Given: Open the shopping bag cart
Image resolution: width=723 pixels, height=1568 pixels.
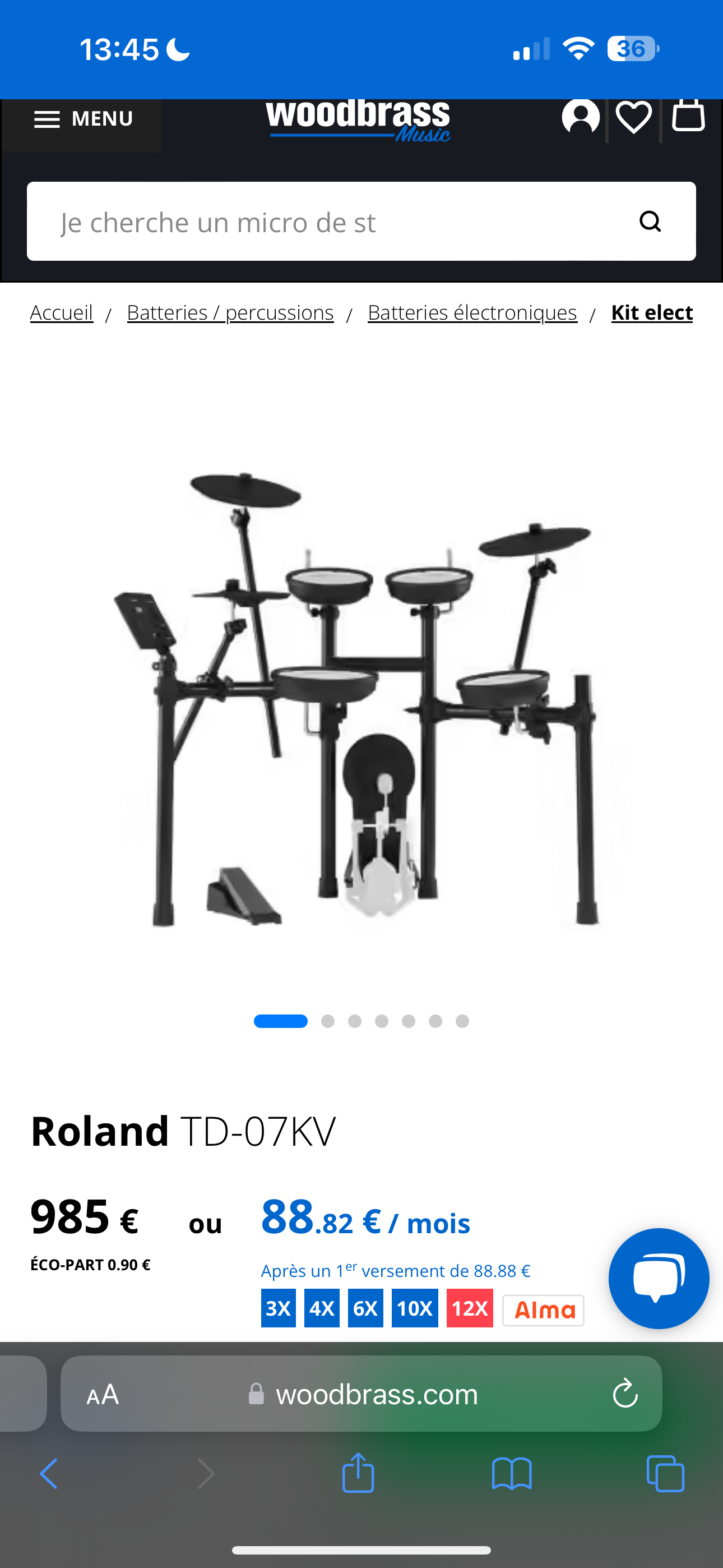Looking at the screenshot, I should pos(688,114).
